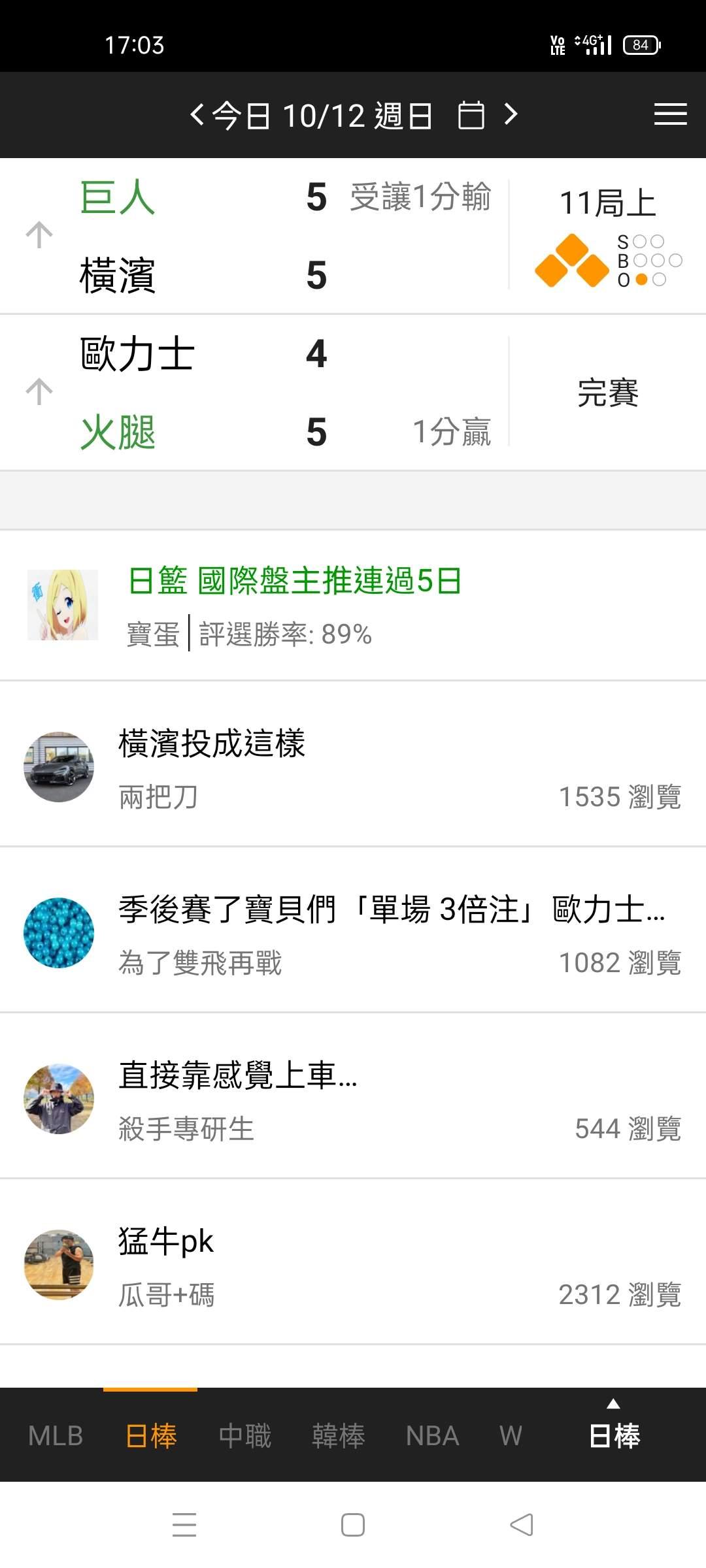Tap the system home button
Viewport: 706px width, 1568px height.
pos(353,1525)
